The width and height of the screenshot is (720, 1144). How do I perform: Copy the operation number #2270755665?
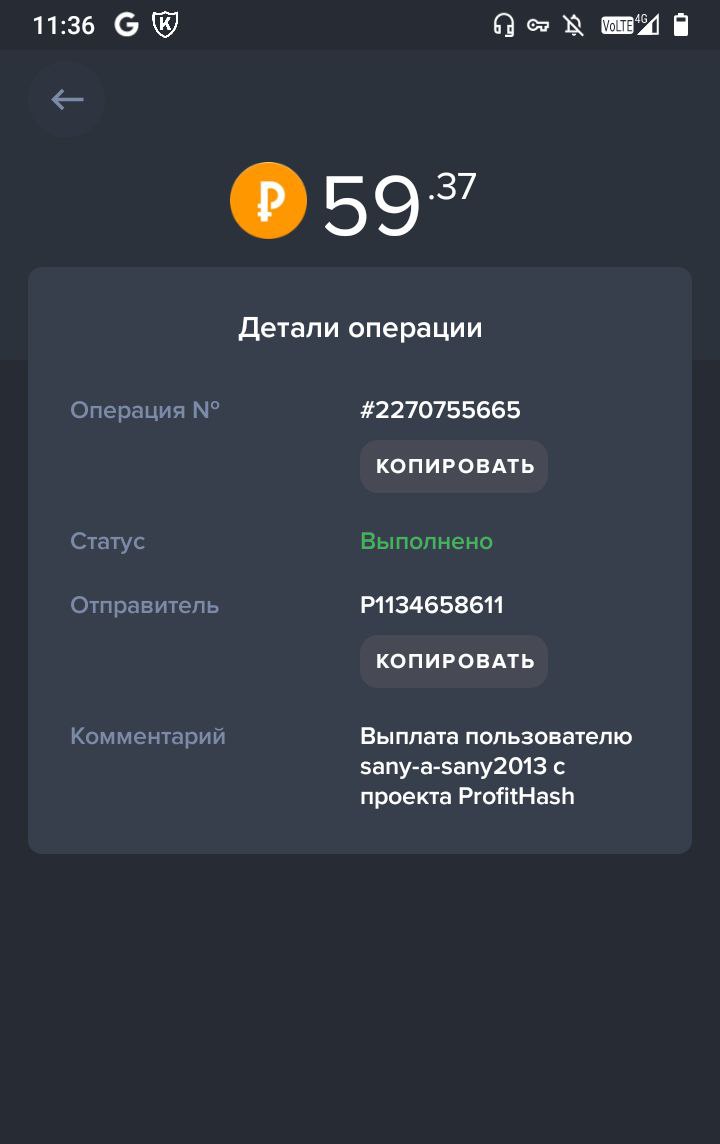click(x=454, y=466)
